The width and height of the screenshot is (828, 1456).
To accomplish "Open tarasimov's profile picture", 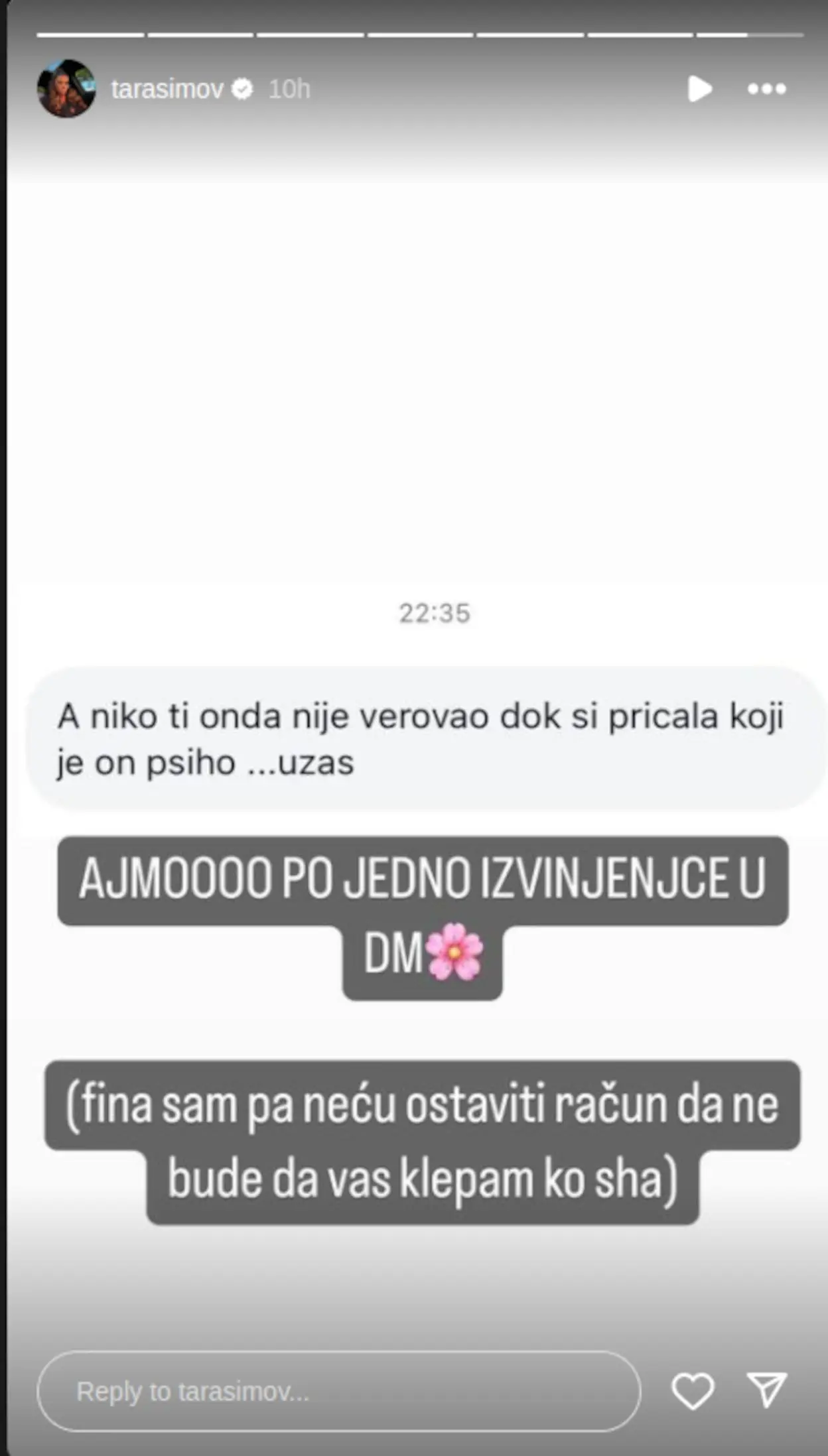I will point(66,89).
